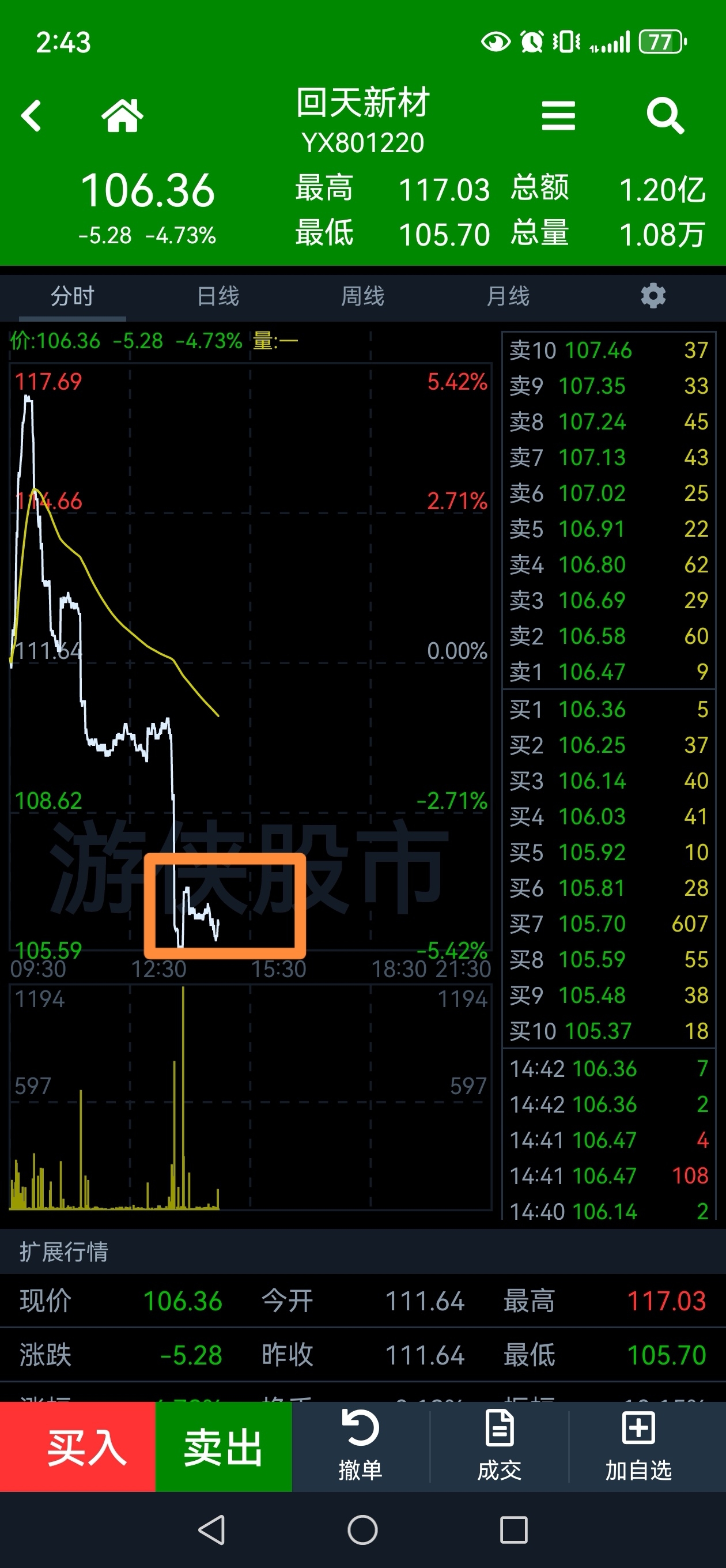Go back using the header arrow
Viewport: 726px width, 1568px height.
[x=31, y=115]
